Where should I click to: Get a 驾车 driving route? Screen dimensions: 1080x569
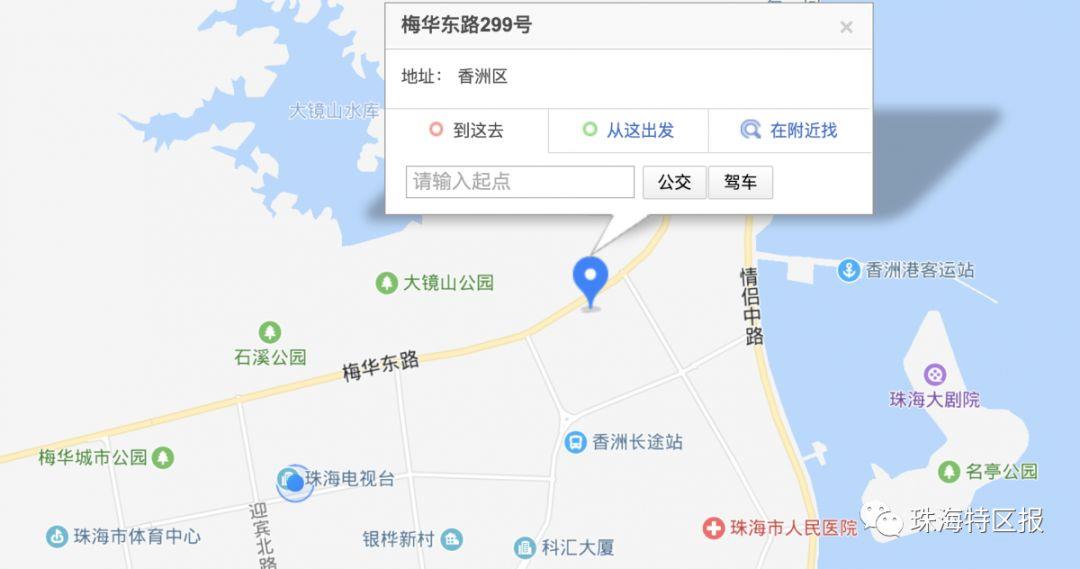tap(740, 182)
